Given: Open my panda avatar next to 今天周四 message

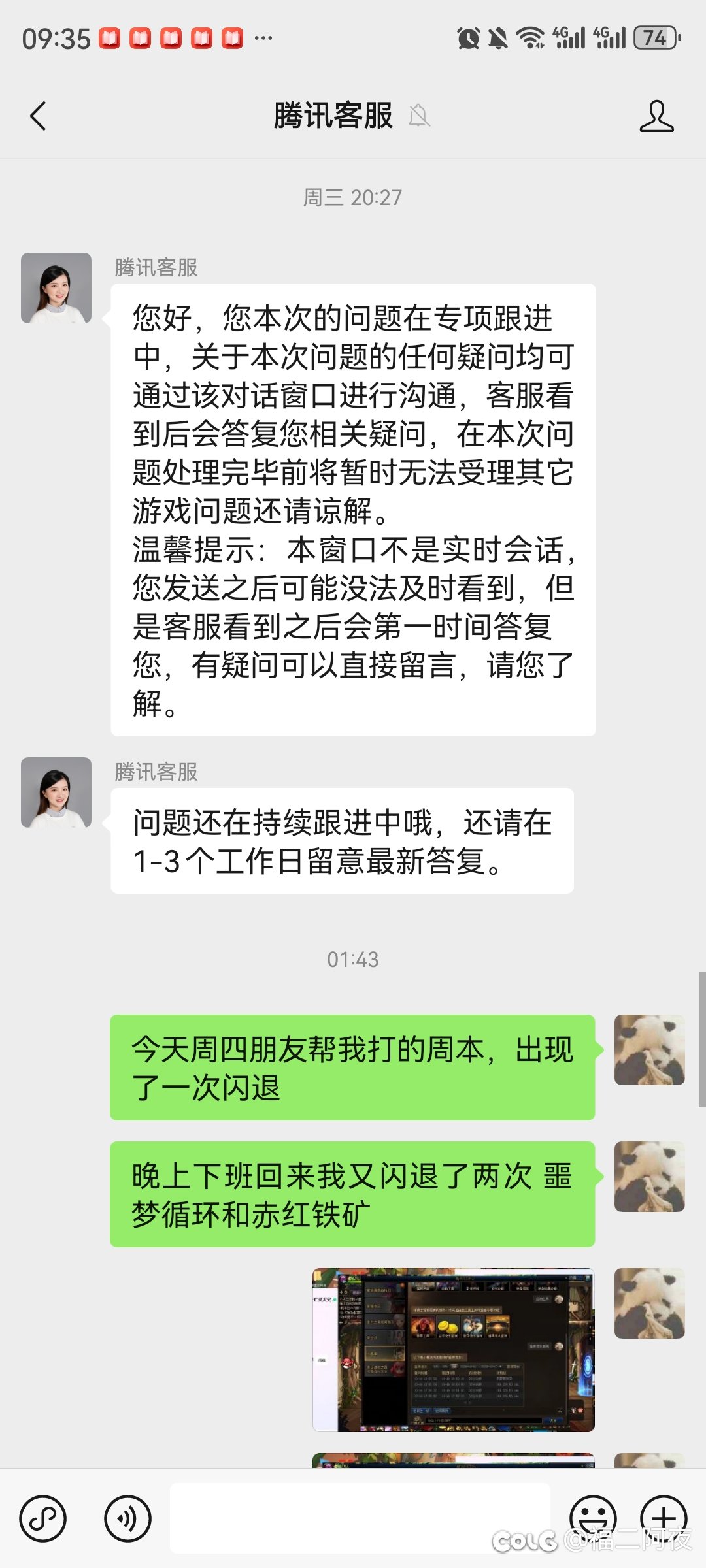Looking at the screenshot, I should 649,1050.
